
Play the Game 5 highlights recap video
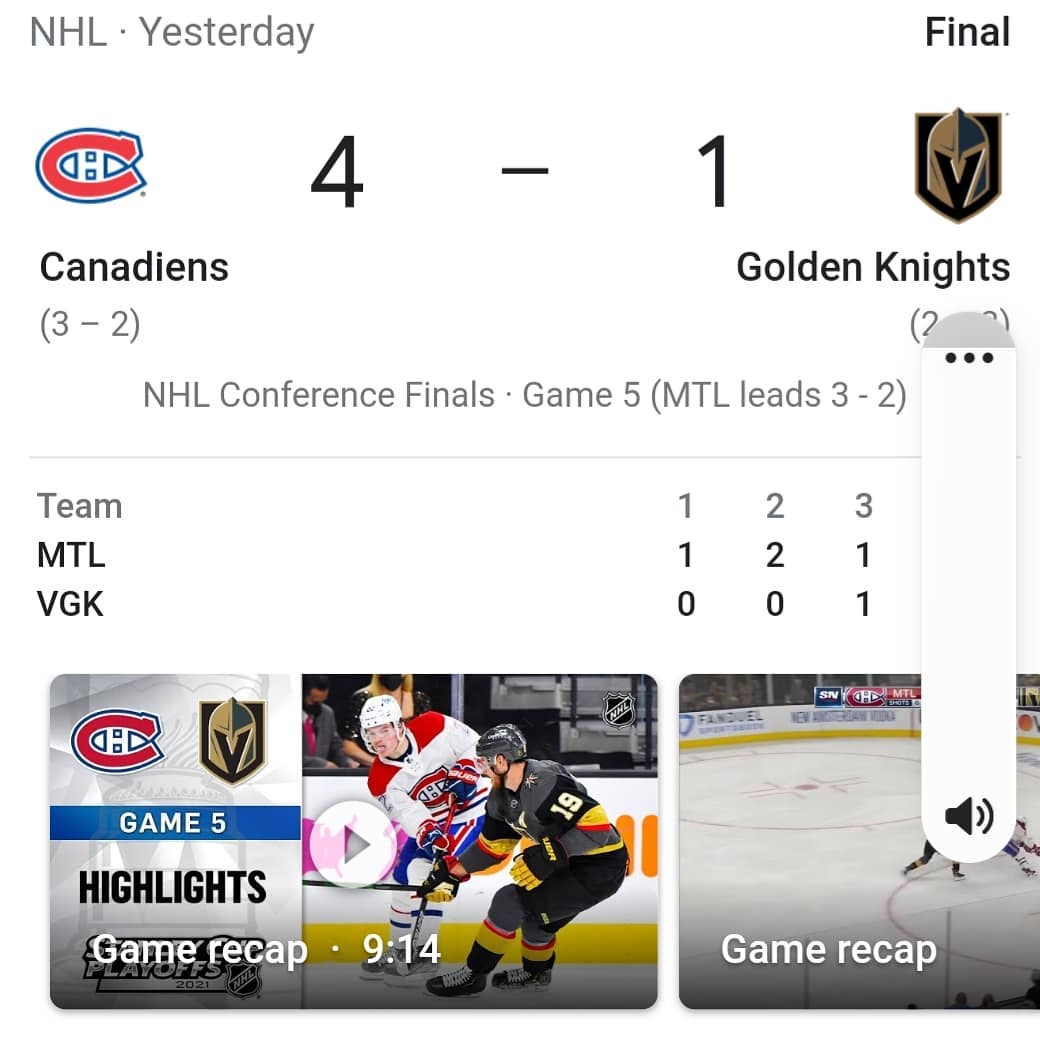(x=353, y=843)
